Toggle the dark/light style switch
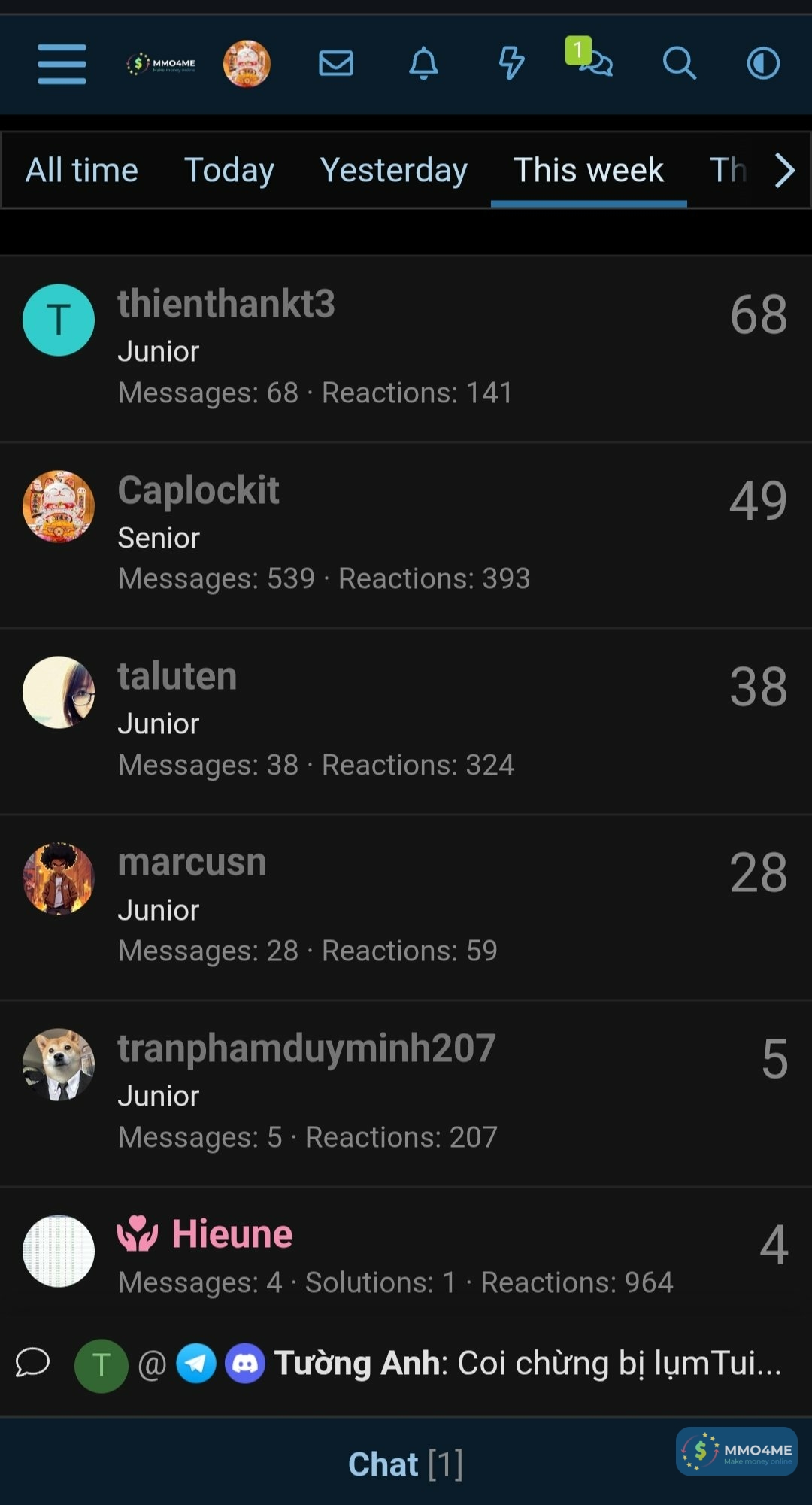This screenshot has height=1505, width=812. 762,64
